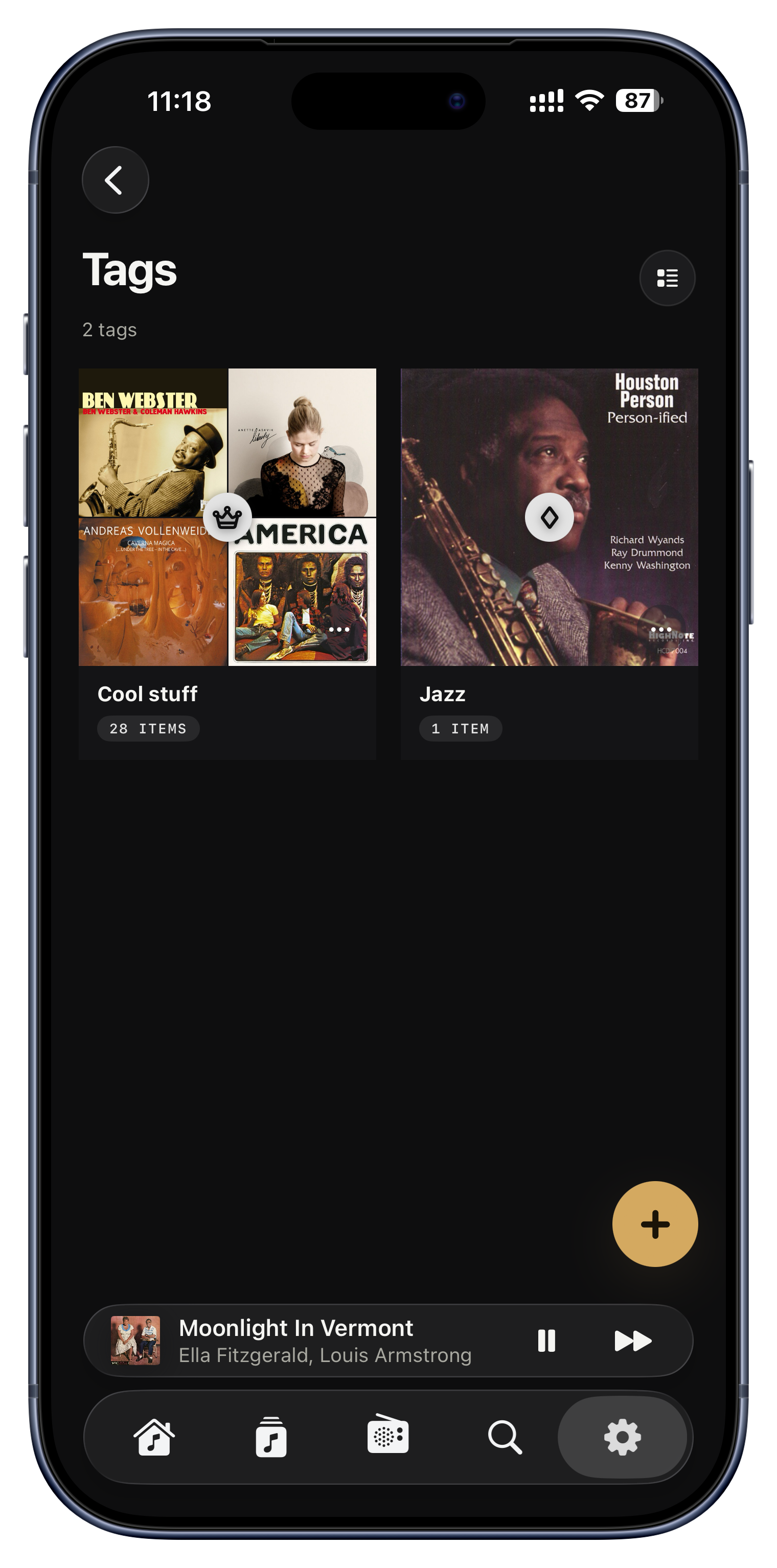Open the Cool stuff tag
Screen dimensions: 777x1568
point(227,564)
